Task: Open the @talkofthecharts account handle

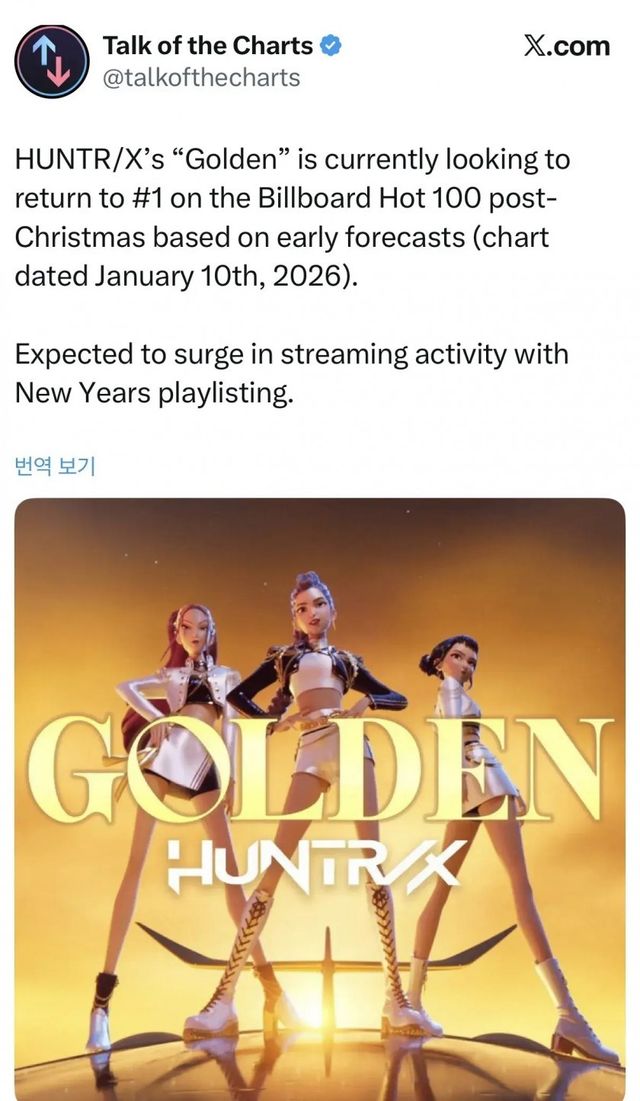Action: [201, 77]
